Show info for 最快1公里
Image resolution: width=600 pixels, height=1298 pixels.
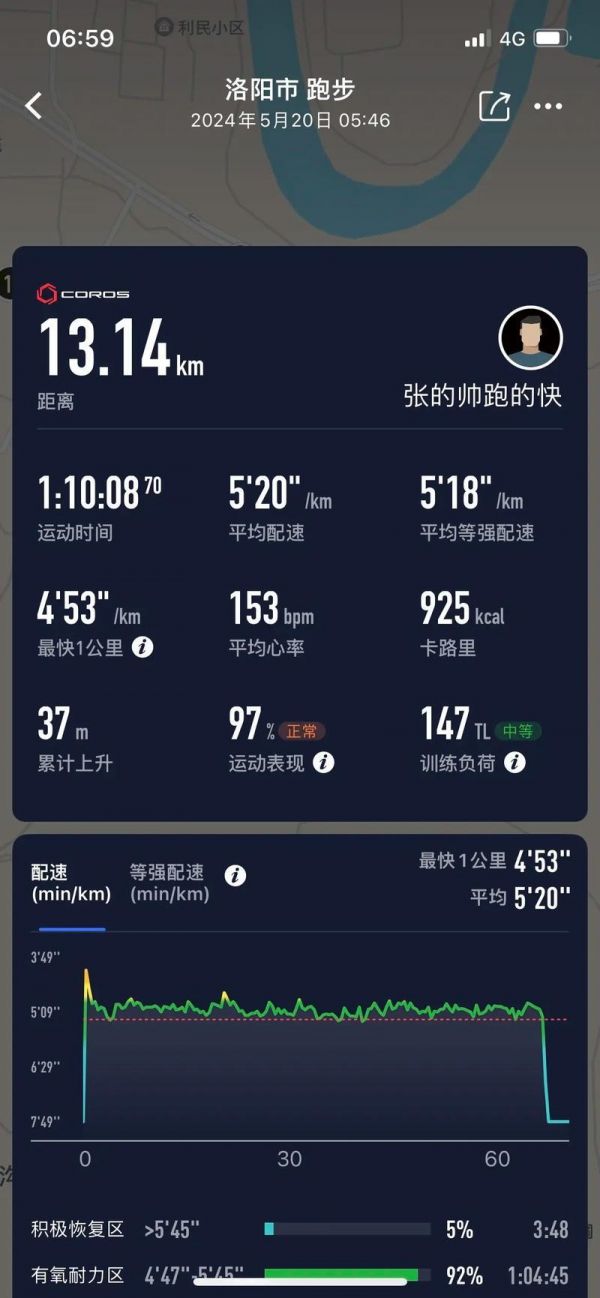coord(143,647)
